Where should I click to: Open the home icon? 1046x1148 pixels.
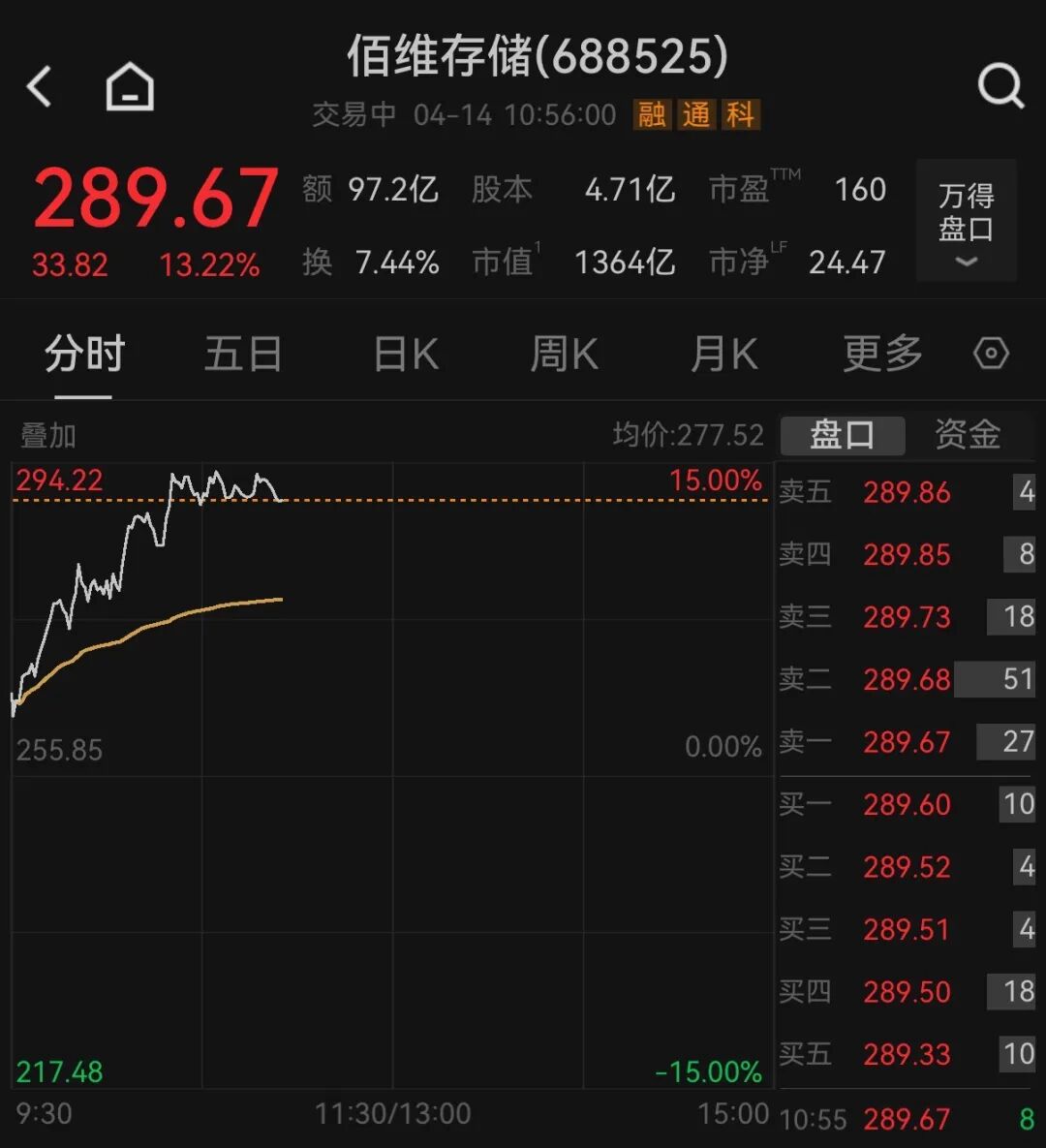click(x=130, y=87)
